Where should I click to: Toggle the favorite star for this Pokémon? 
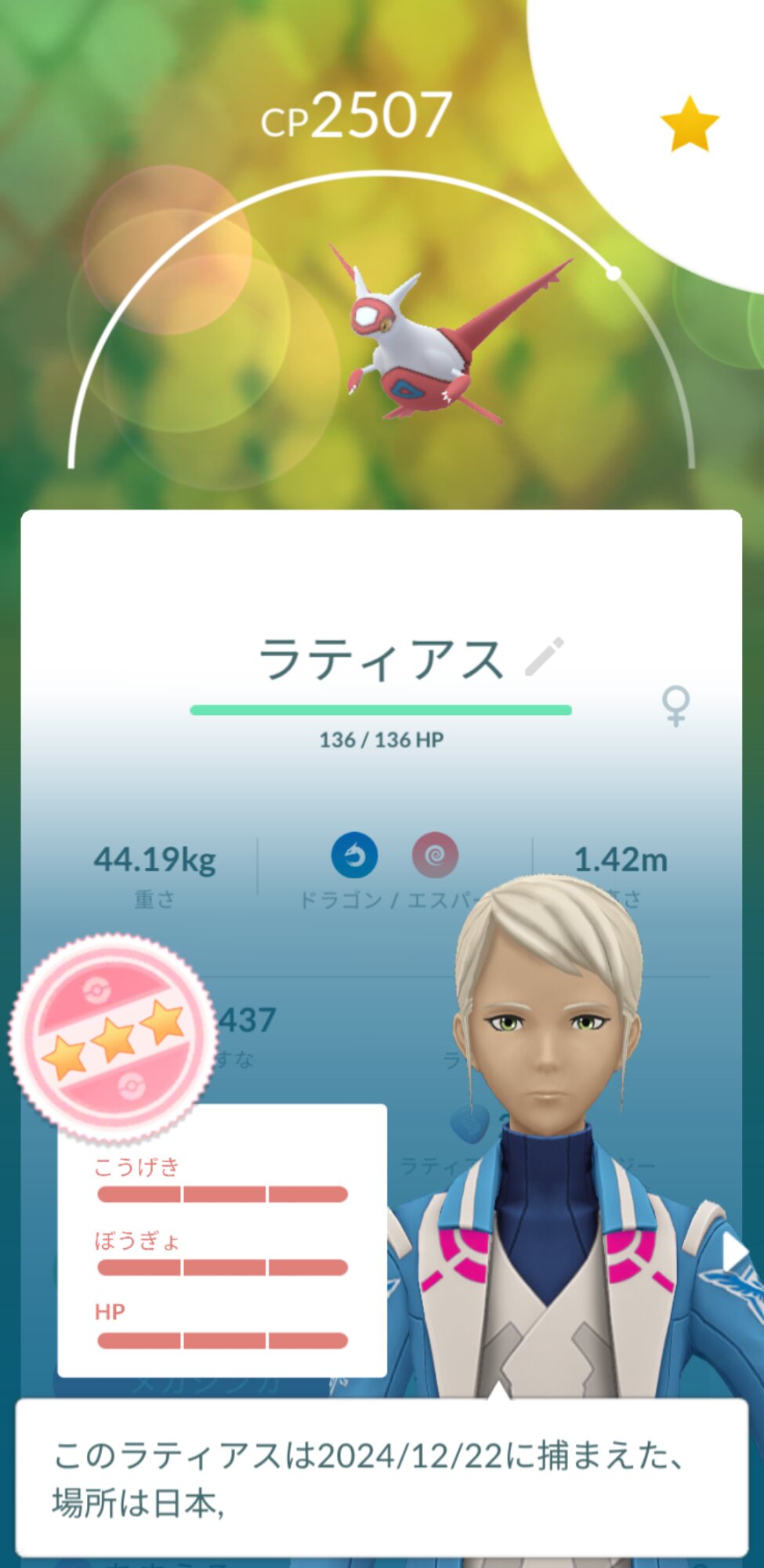point(690,124)
